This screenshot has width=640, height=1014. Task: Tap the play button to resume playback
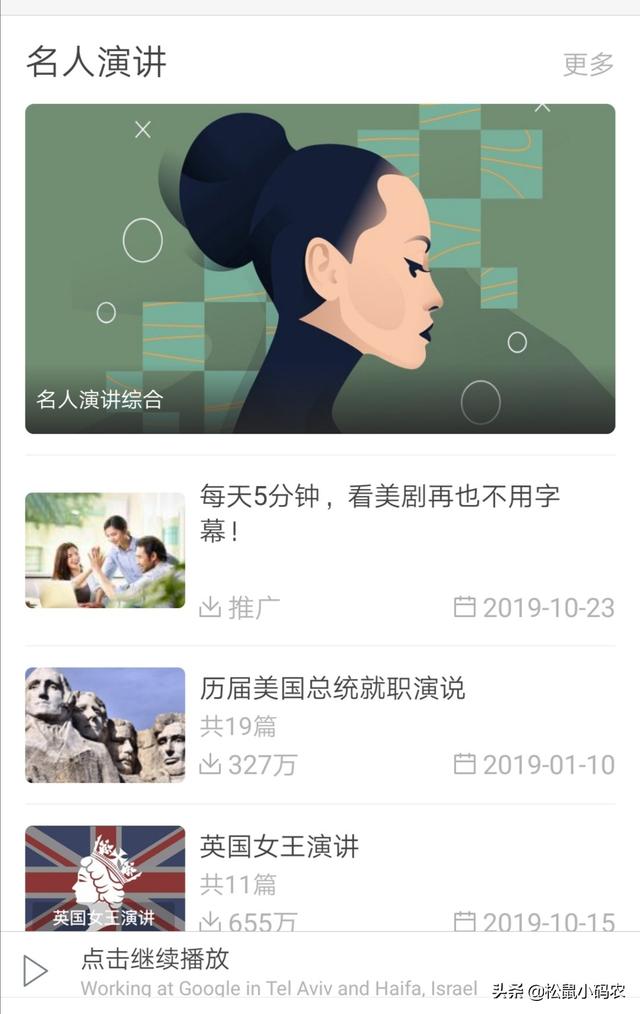pos(36,970)
